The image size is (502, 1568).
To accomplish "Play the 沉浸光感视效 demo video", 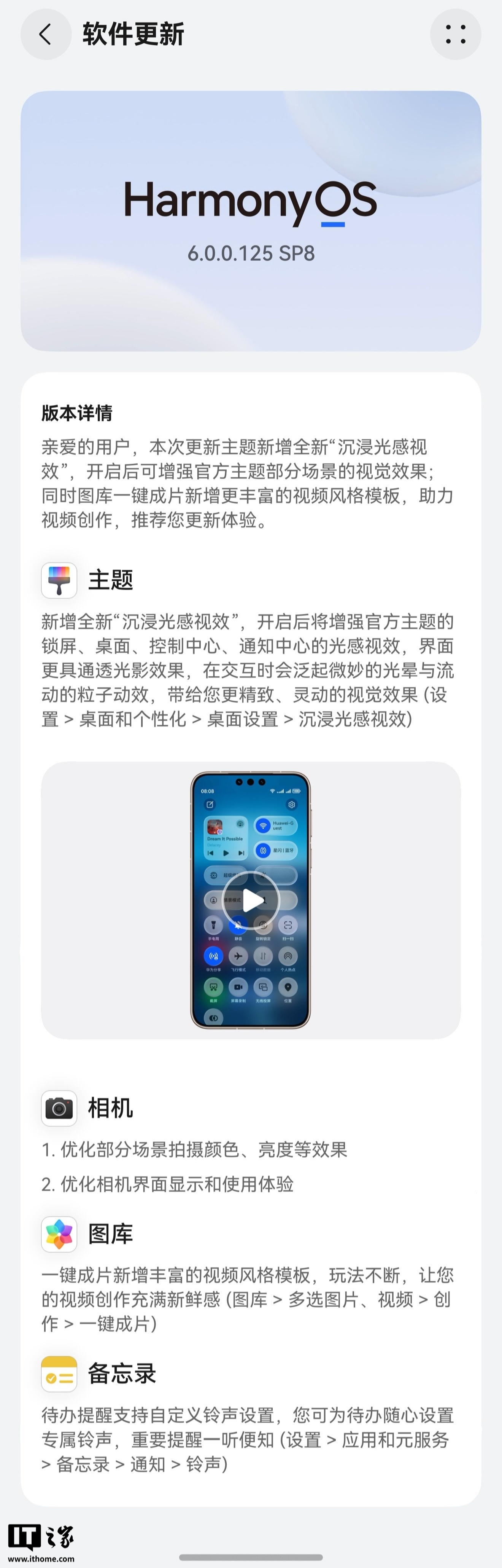I will [x=251, y=900].
